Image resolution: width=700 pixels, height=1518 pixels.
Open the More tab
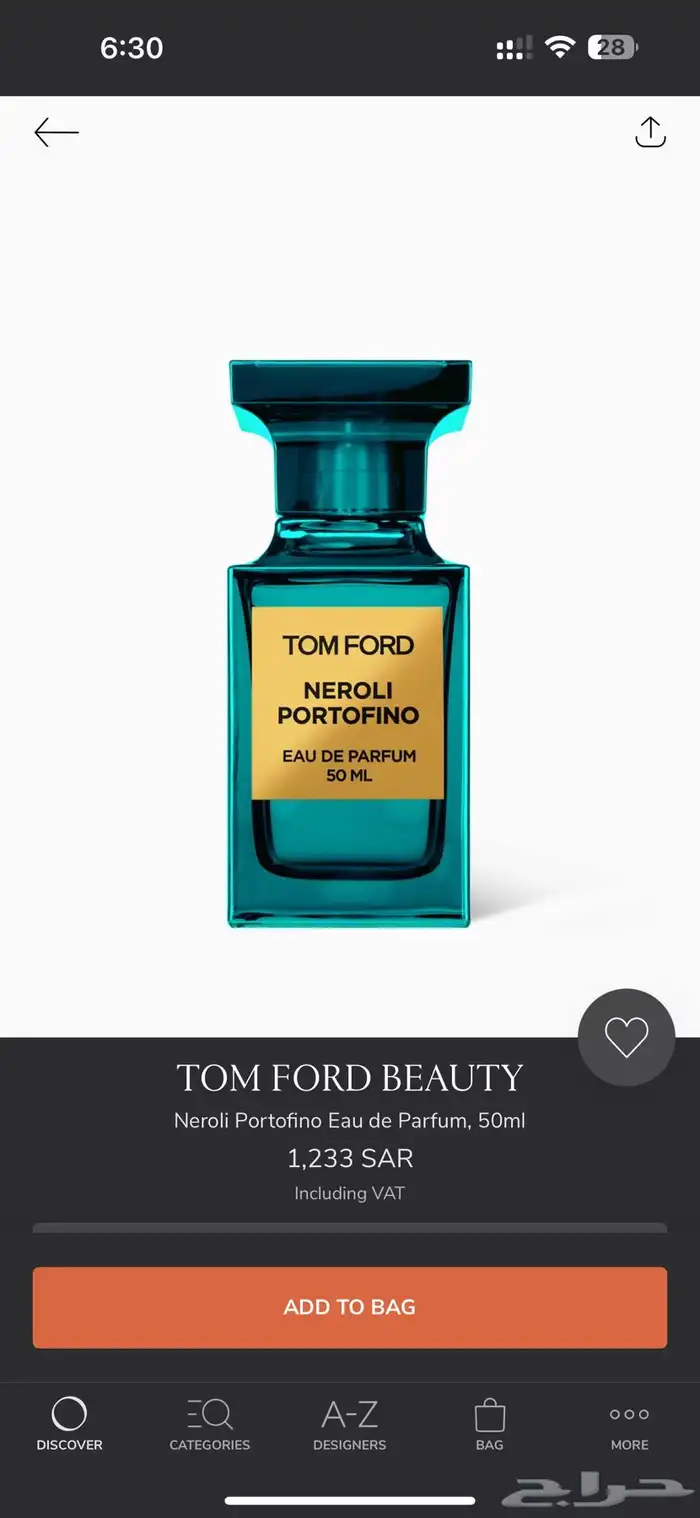[629, 1424]
